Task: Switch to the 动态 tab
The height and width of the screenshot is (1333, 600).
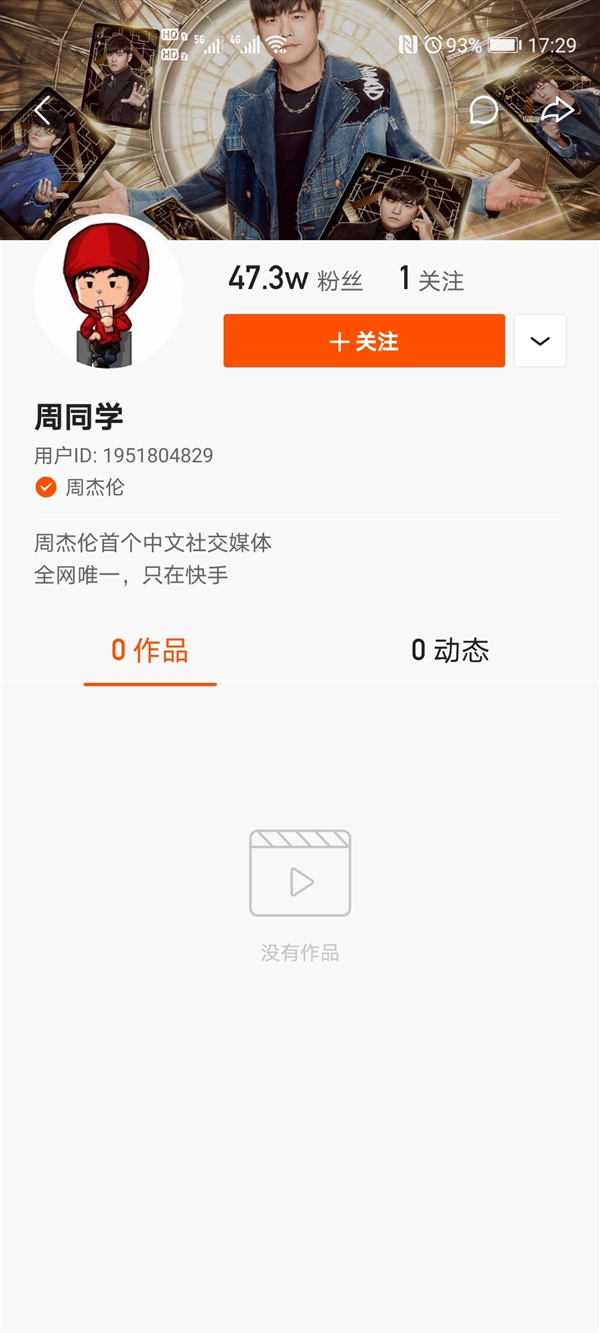Action: point(450,651)
